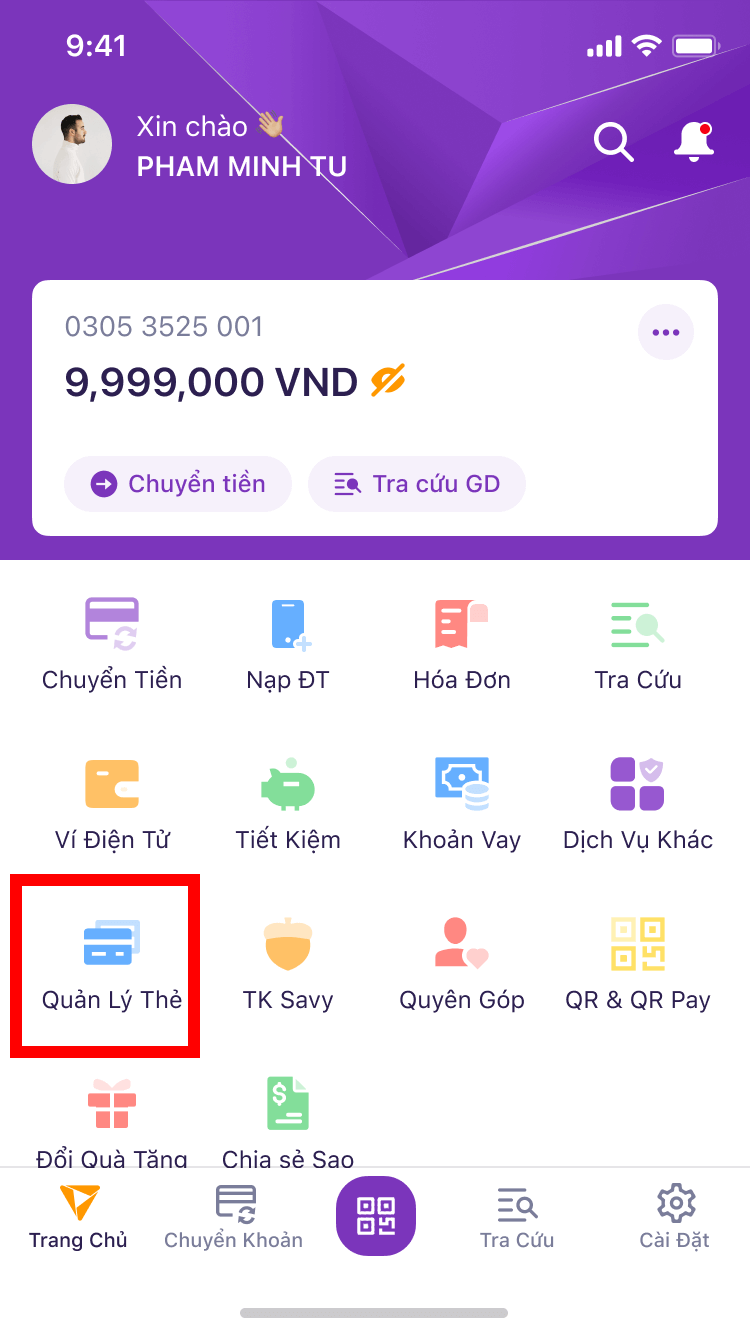750x1334 pixels.
Task: Open Quyên Góp donations
Action: click(462, 965)
